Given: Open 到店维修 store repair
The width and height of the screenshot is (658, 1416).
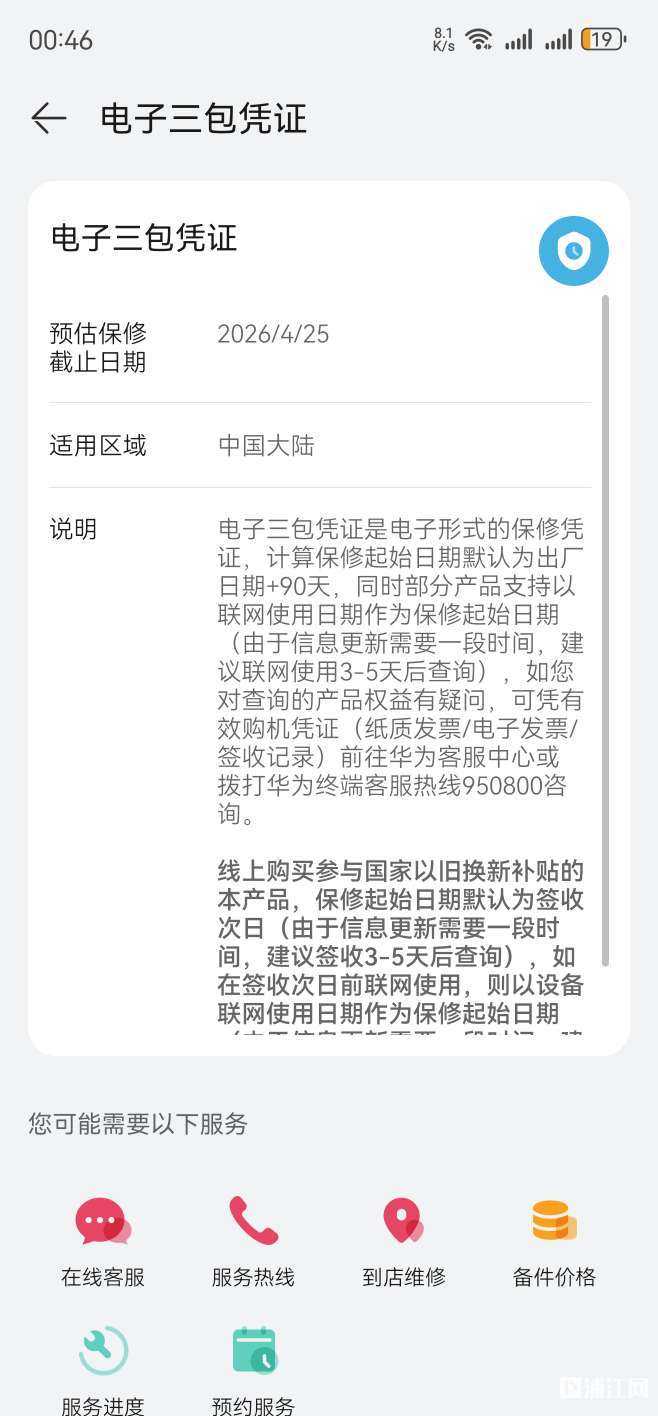Looking at the screenshot, I should coord(403,1240).
